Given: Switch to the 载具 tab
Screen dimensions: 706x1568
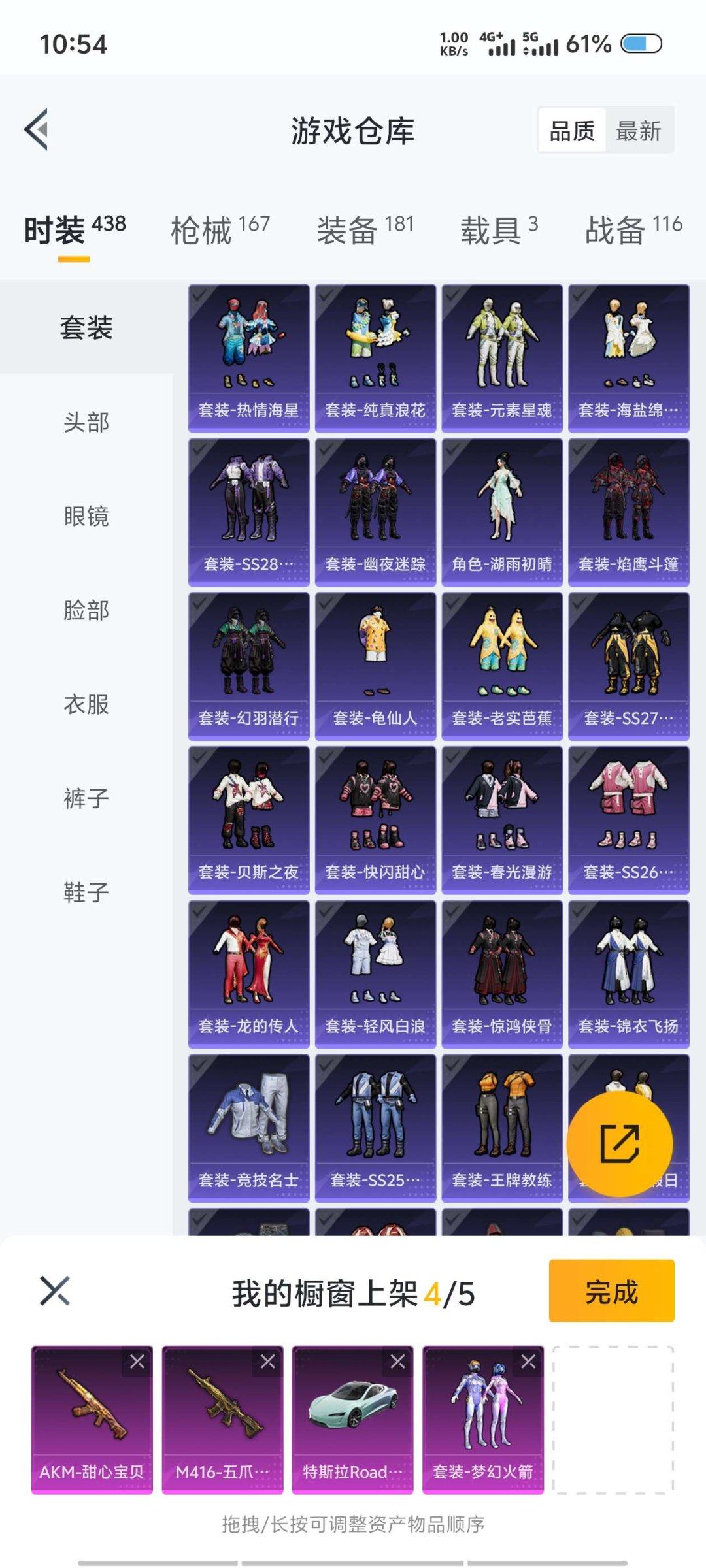Looking at the screenshot, I should 499,230.
